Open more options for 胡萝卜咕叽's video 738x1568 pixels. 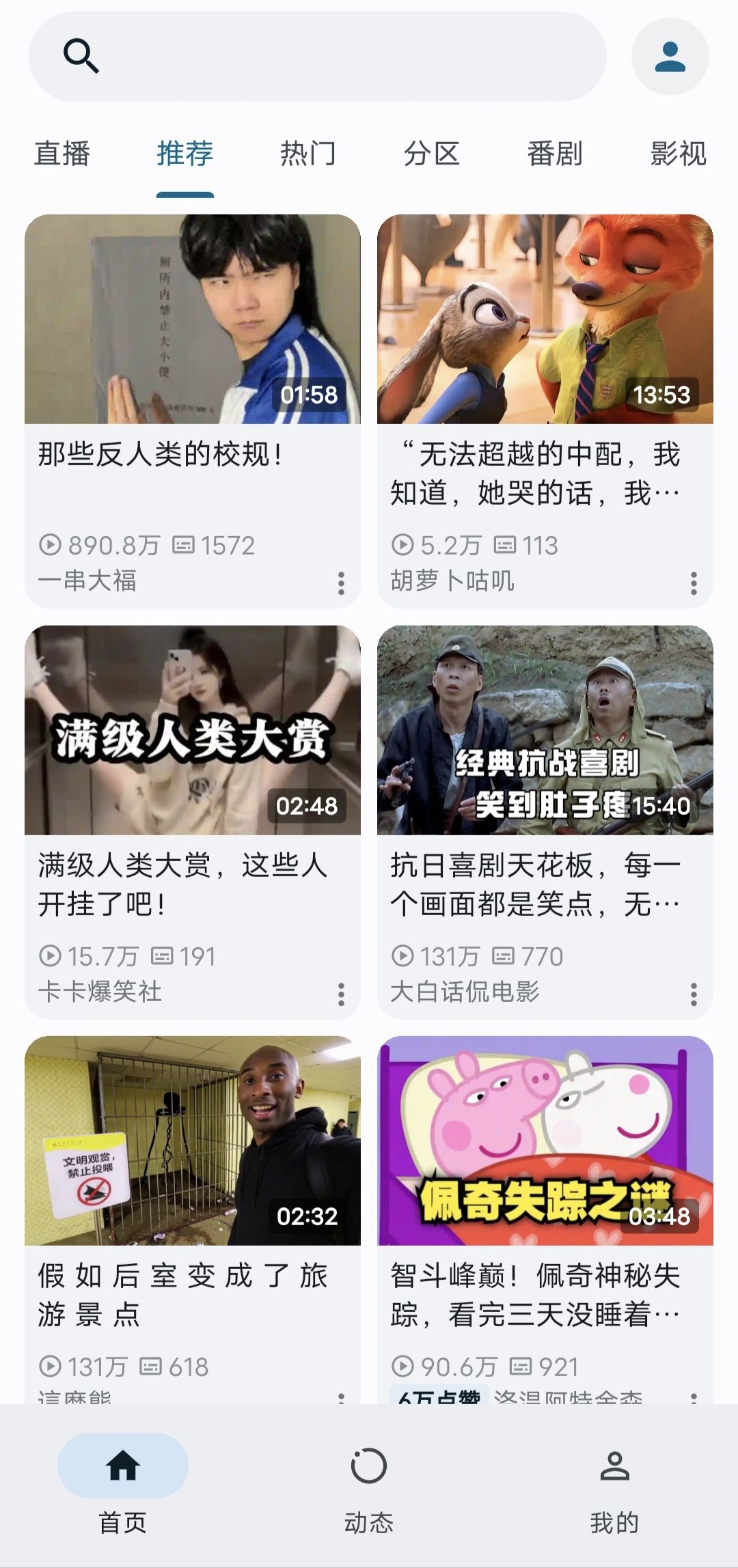pyautogui.click(x=694, y=583)
